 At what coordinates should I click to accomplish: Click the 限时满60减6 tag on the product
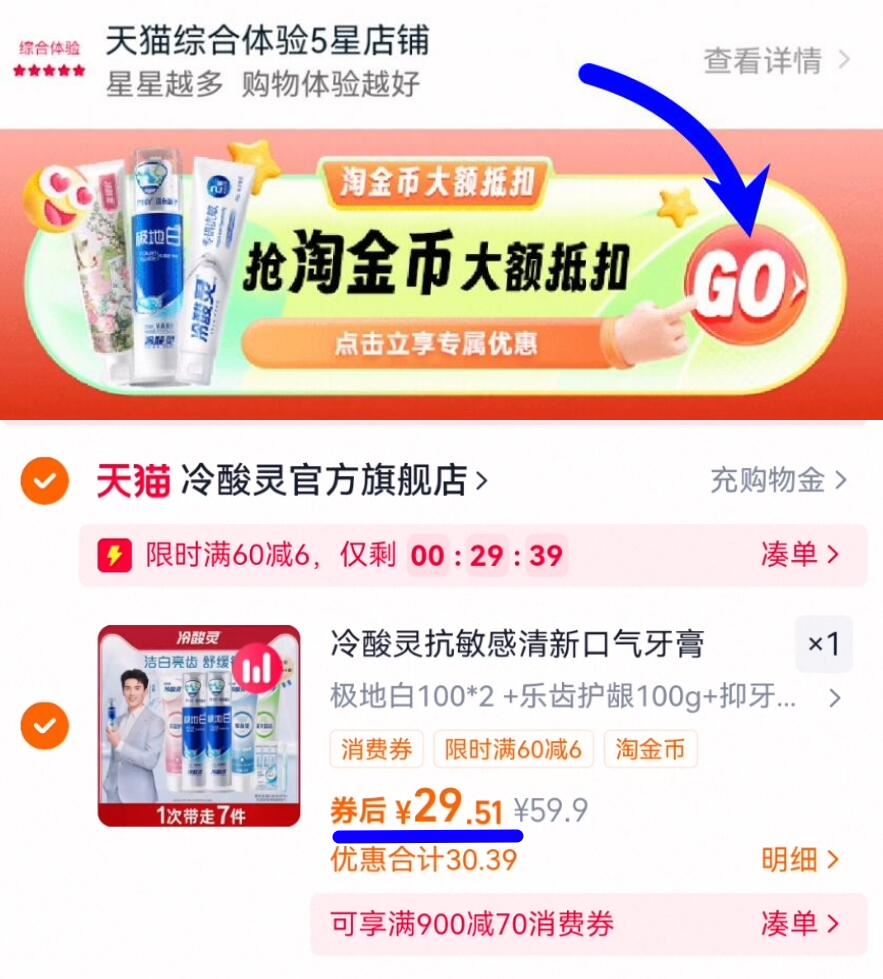click(x=513, y=747)
